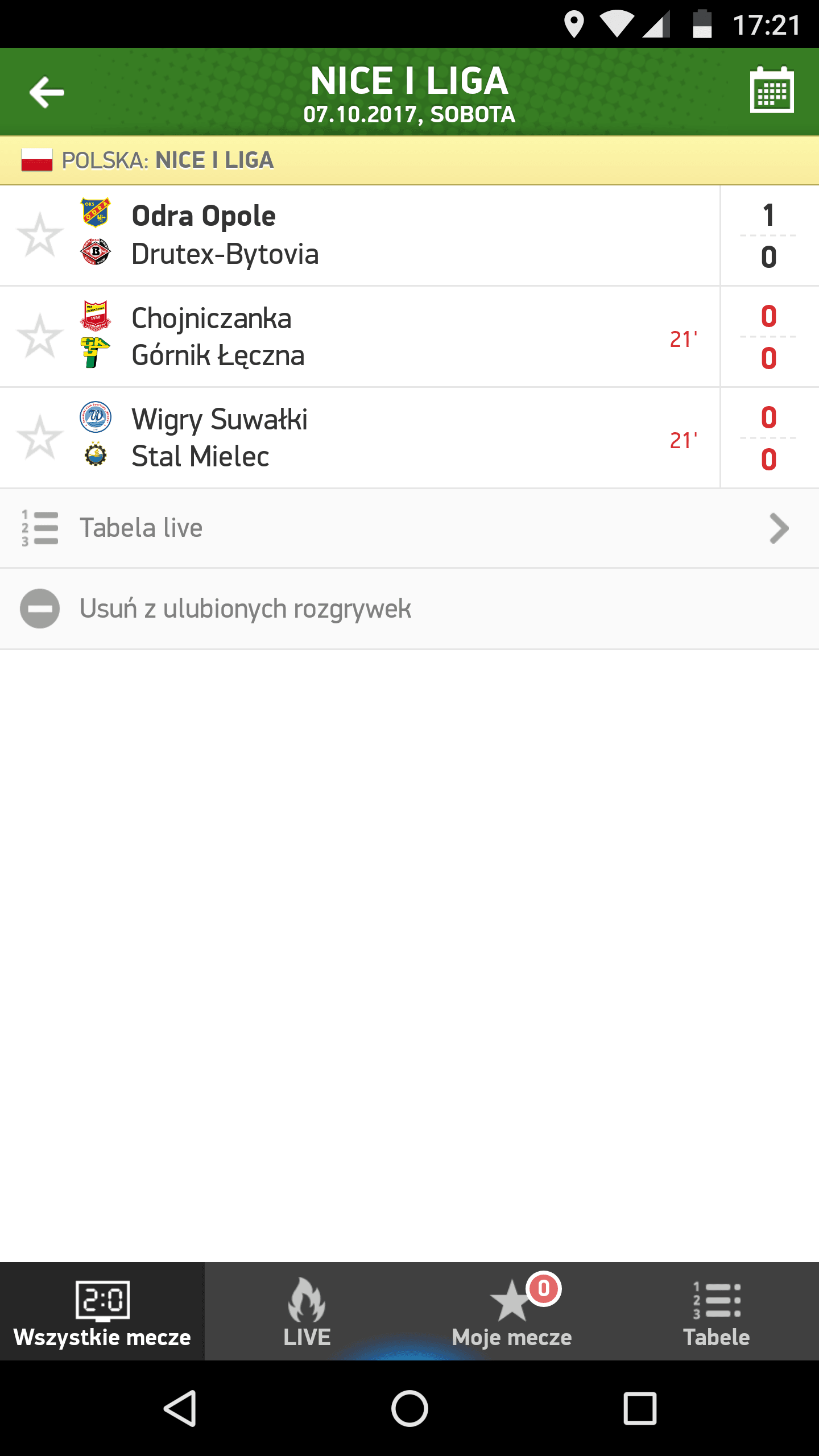Open Wigry Suwałki vs Stal Mielec match
Viewport: 819px width, 1456px height.
pyautogui.click(x=409, y=438)
